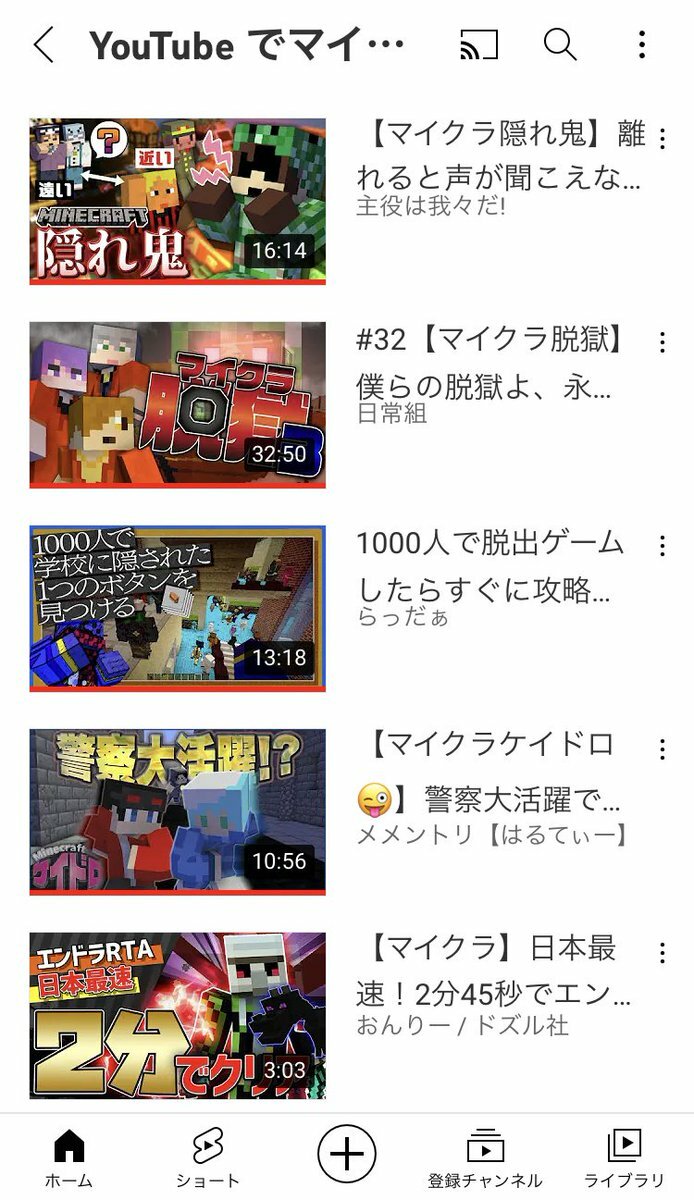Go back with the top-left arrow
This screenshot has height=1200, width=694.
tap(44, 45)
